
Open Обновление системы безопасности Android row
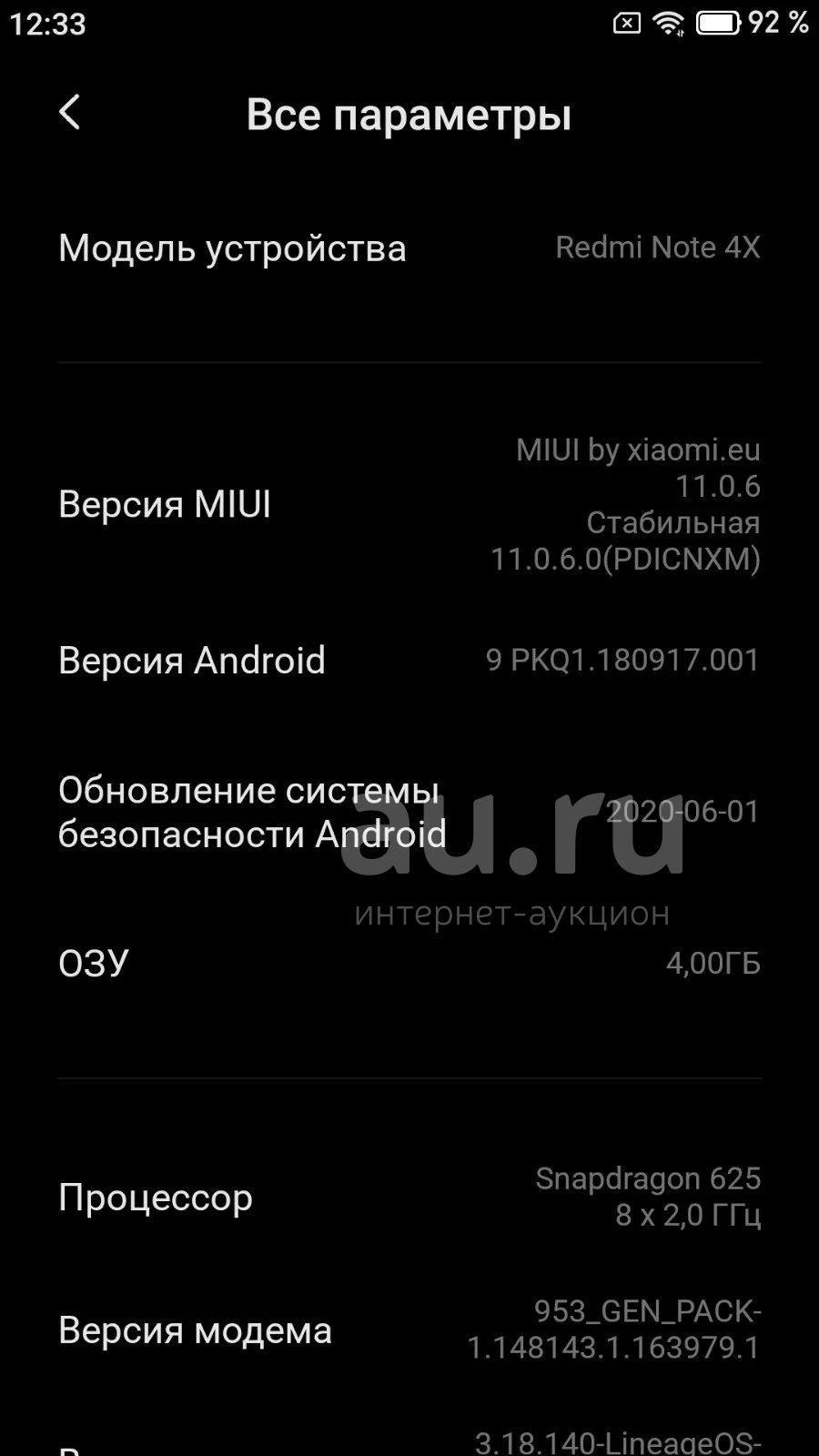pyautogui.click(x=409, y=812)
